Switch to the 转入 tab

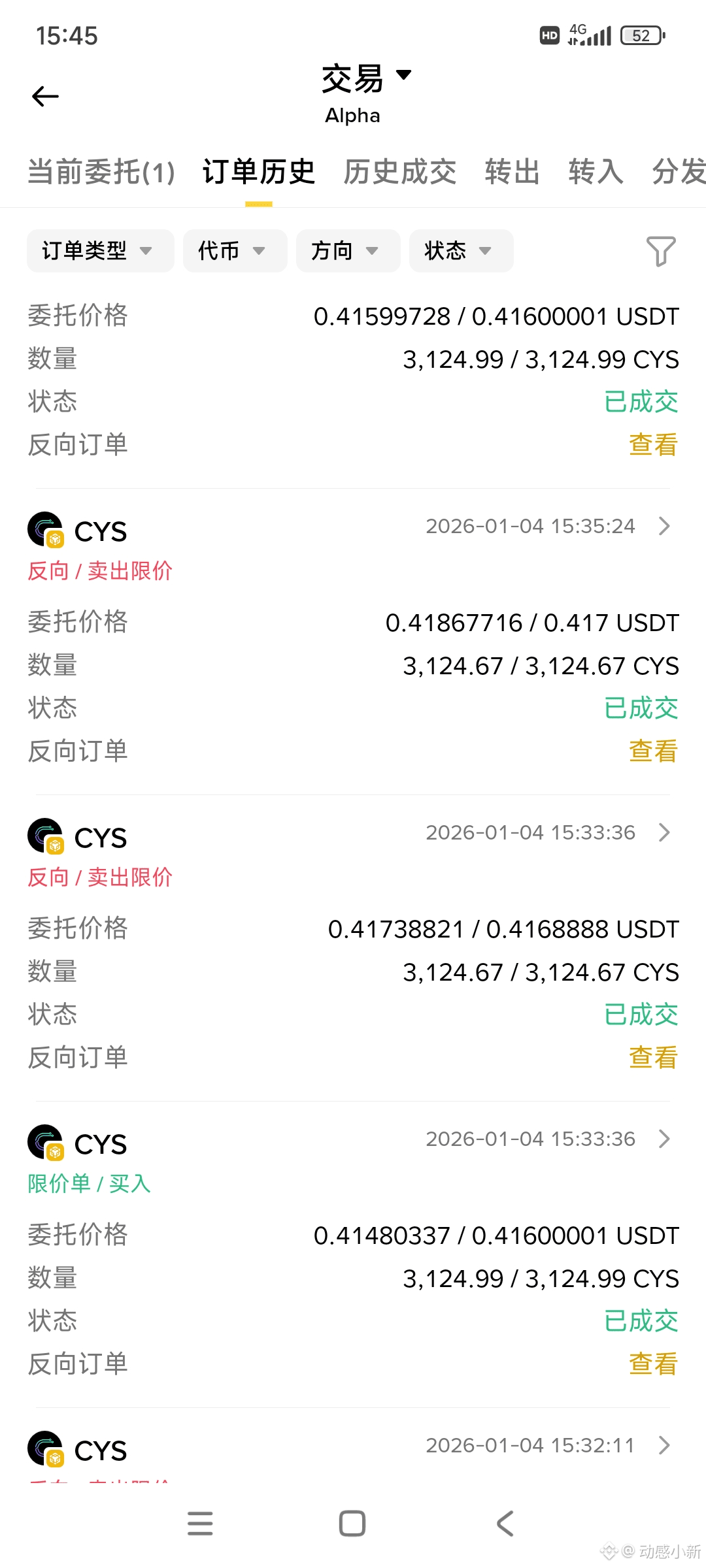click(x=596, y=172)
